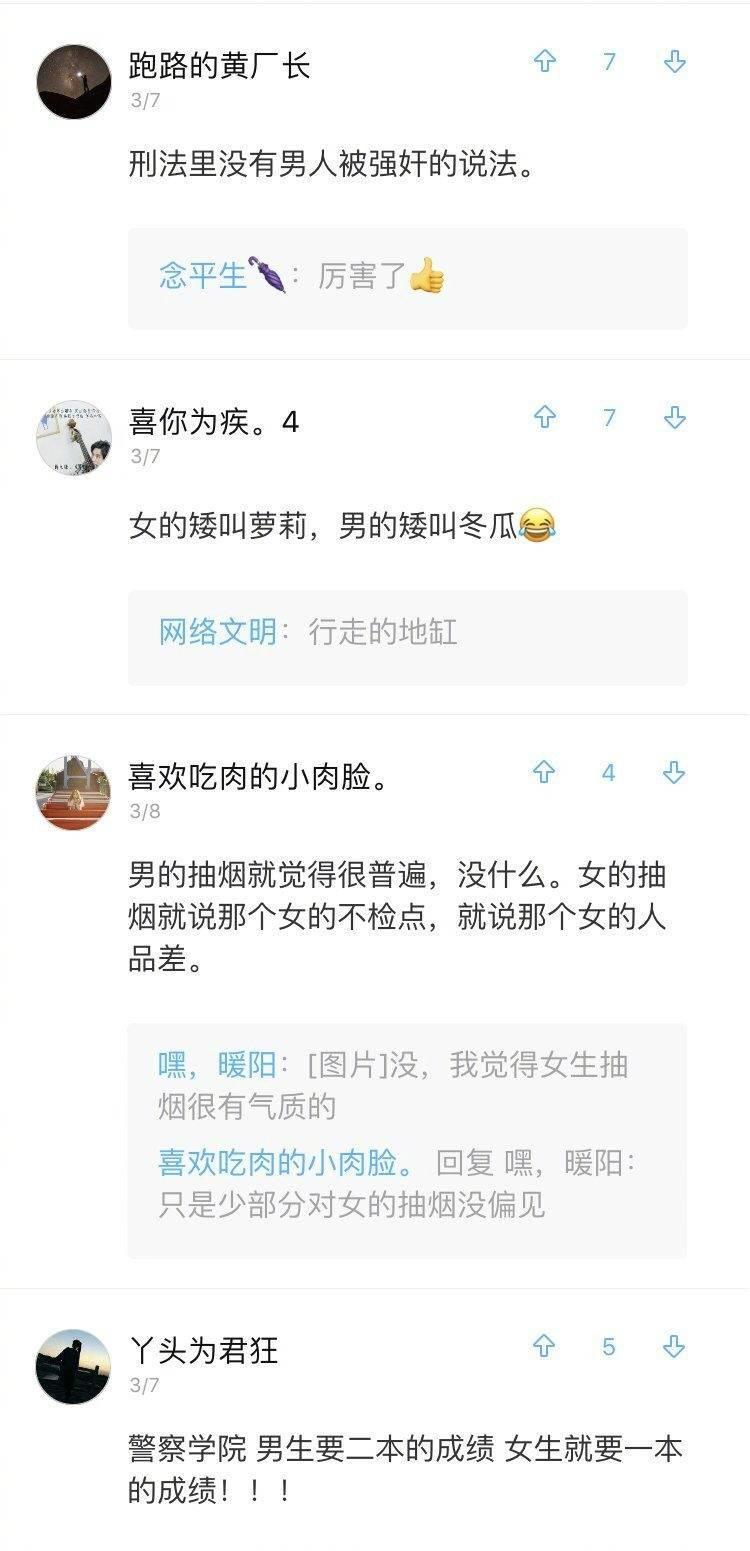
Task: Open replier 嘿，暖阳's profile
Action: [x=216, y=1065]
